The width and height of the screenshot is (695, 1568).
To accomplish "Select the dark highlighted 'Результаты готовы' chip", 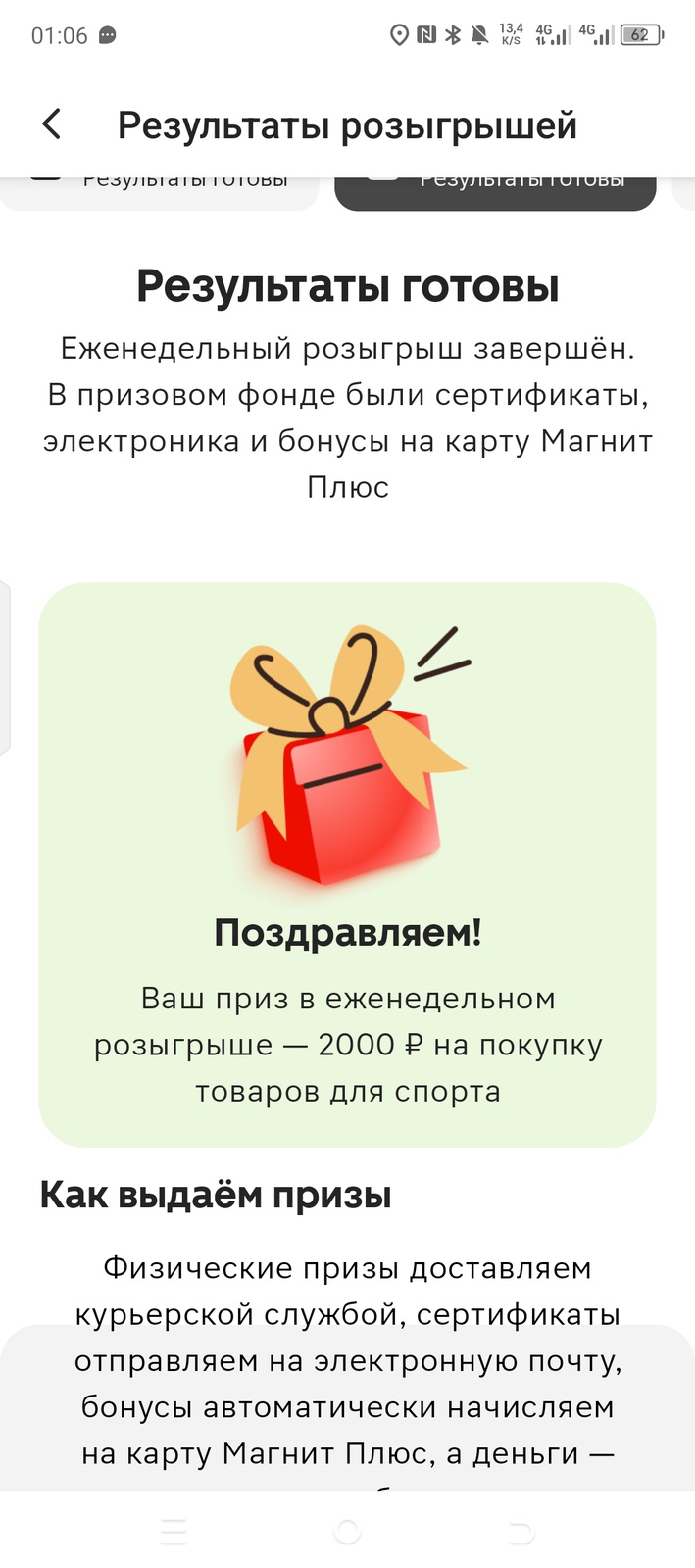I will pyautogui.click(x=495, y=192).
